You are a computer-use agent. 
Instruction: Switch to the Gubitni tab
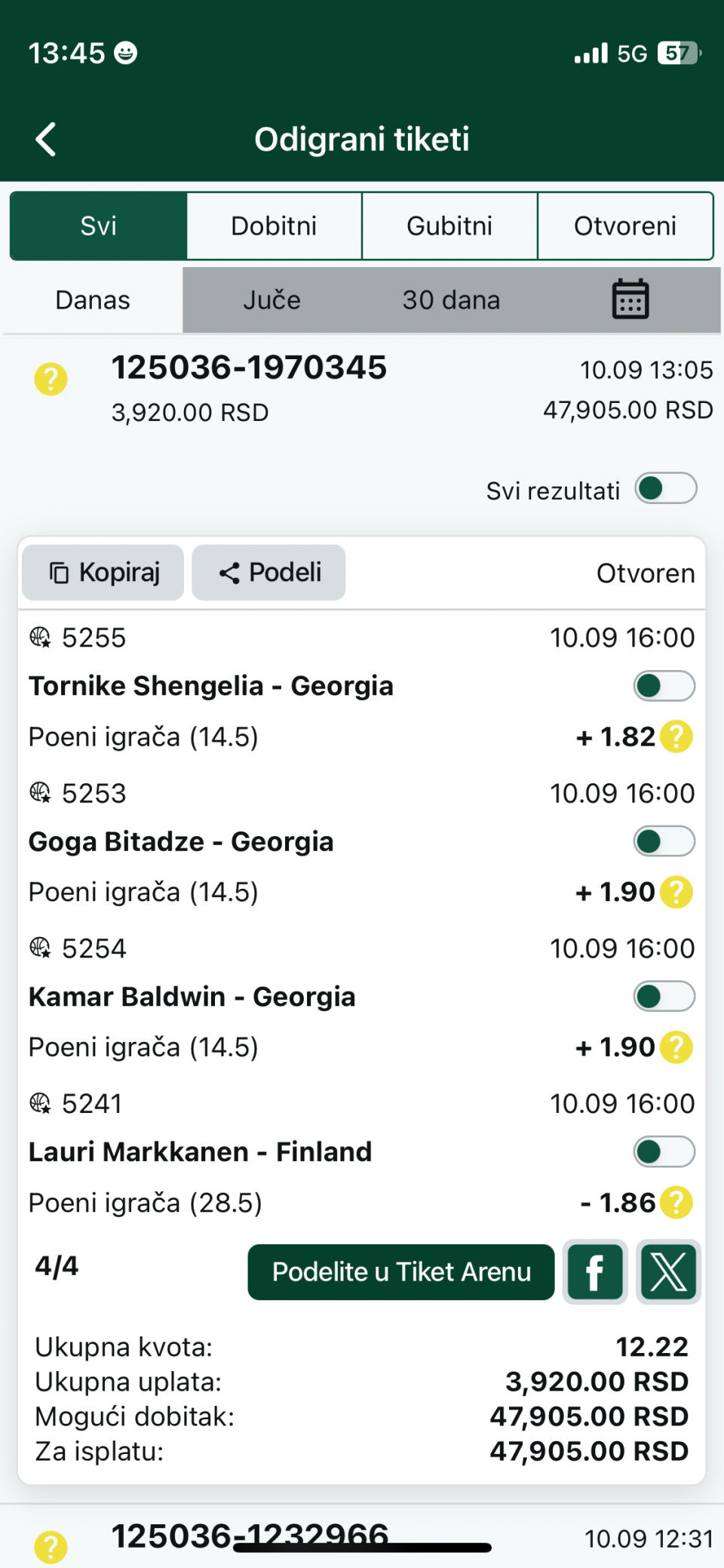pyautogui.click(x=449, y=226)
